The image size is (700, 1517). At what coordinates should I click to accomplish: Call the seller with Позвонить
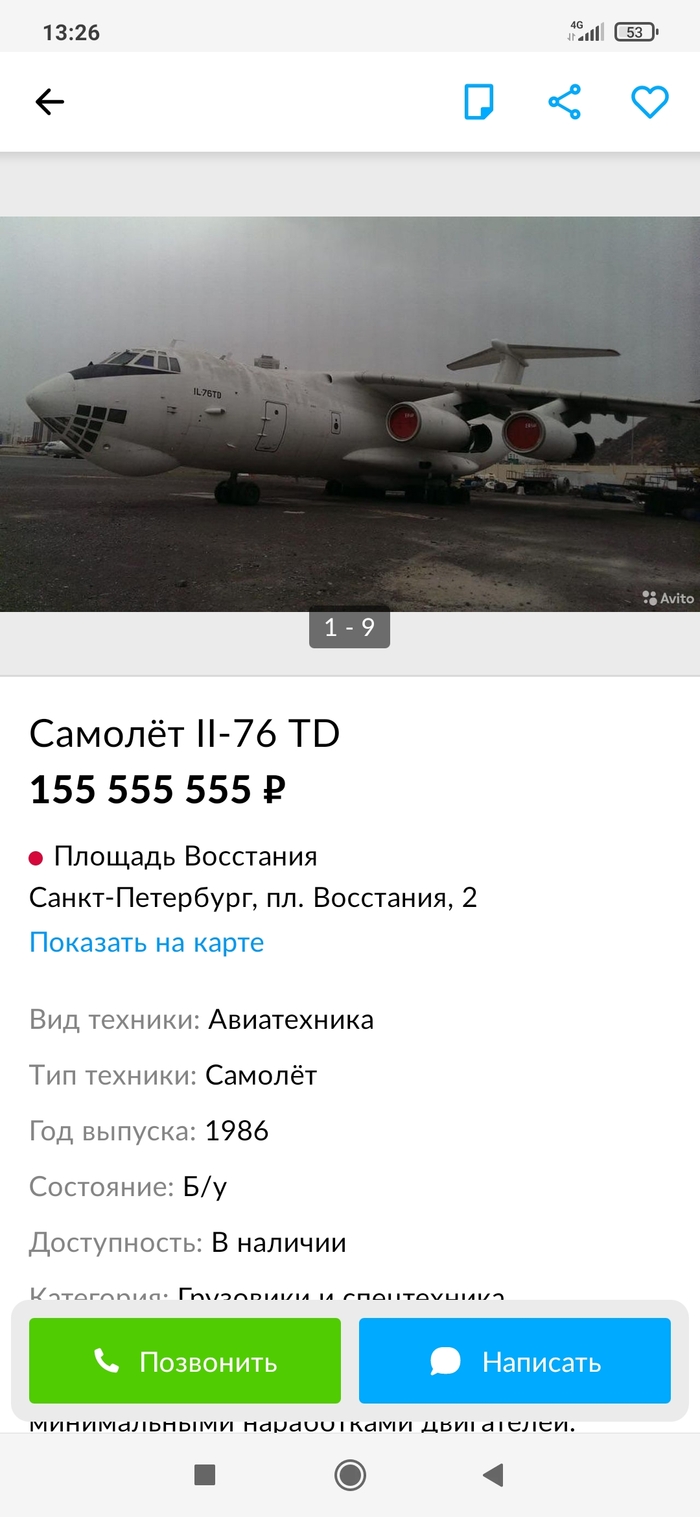(185, 1361)
